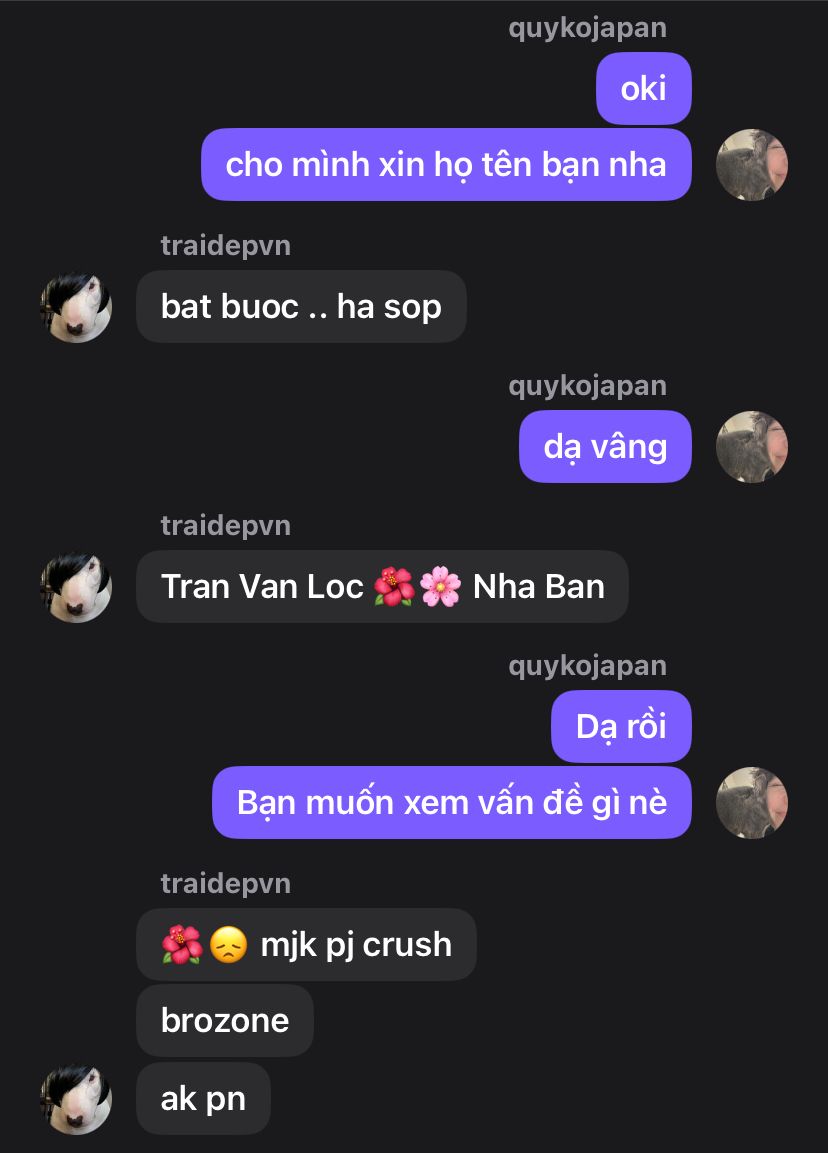
Task: Open quykojapan's avatar beside "cho mình xin họ tên"
Action: (x=752, y=165)
